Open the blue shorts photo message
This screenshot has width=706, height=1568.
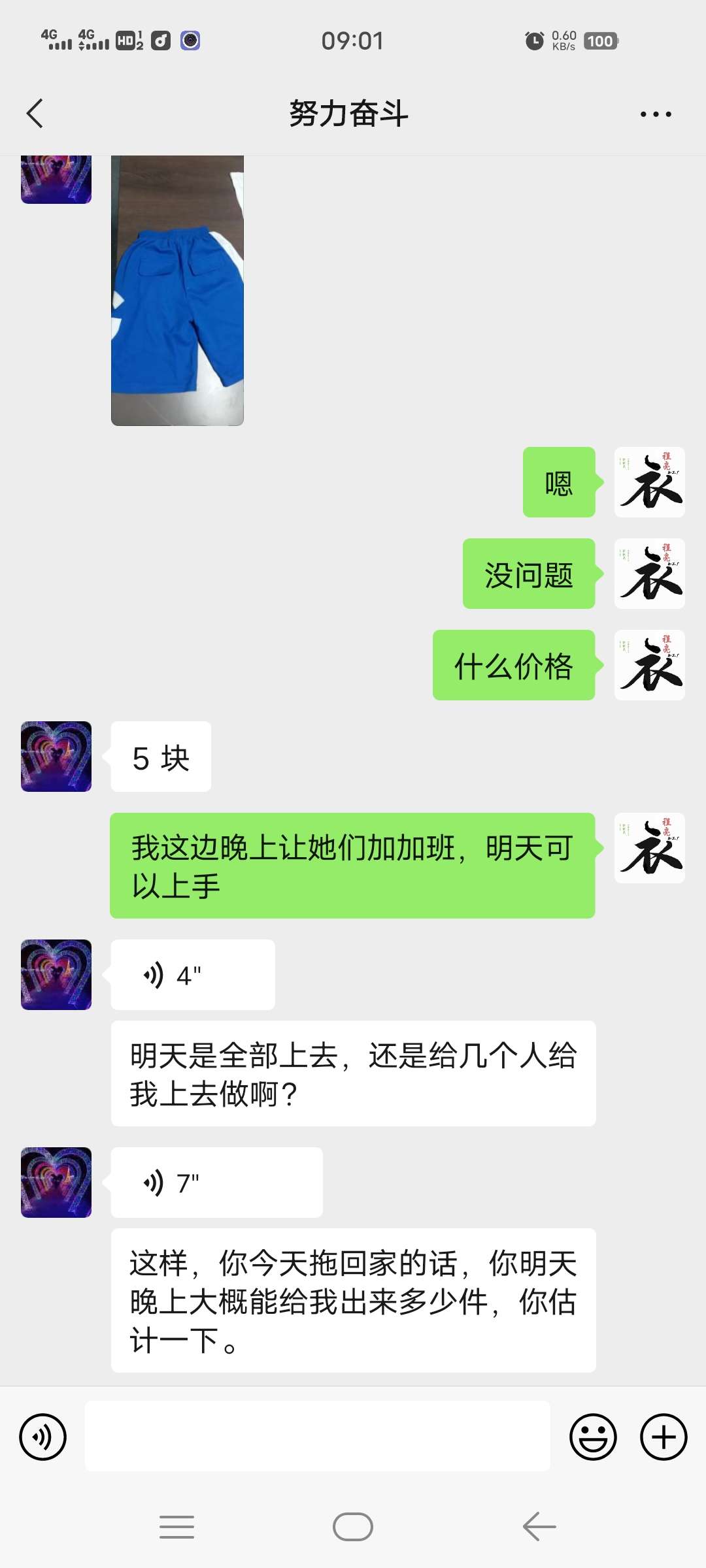point(177,291)
